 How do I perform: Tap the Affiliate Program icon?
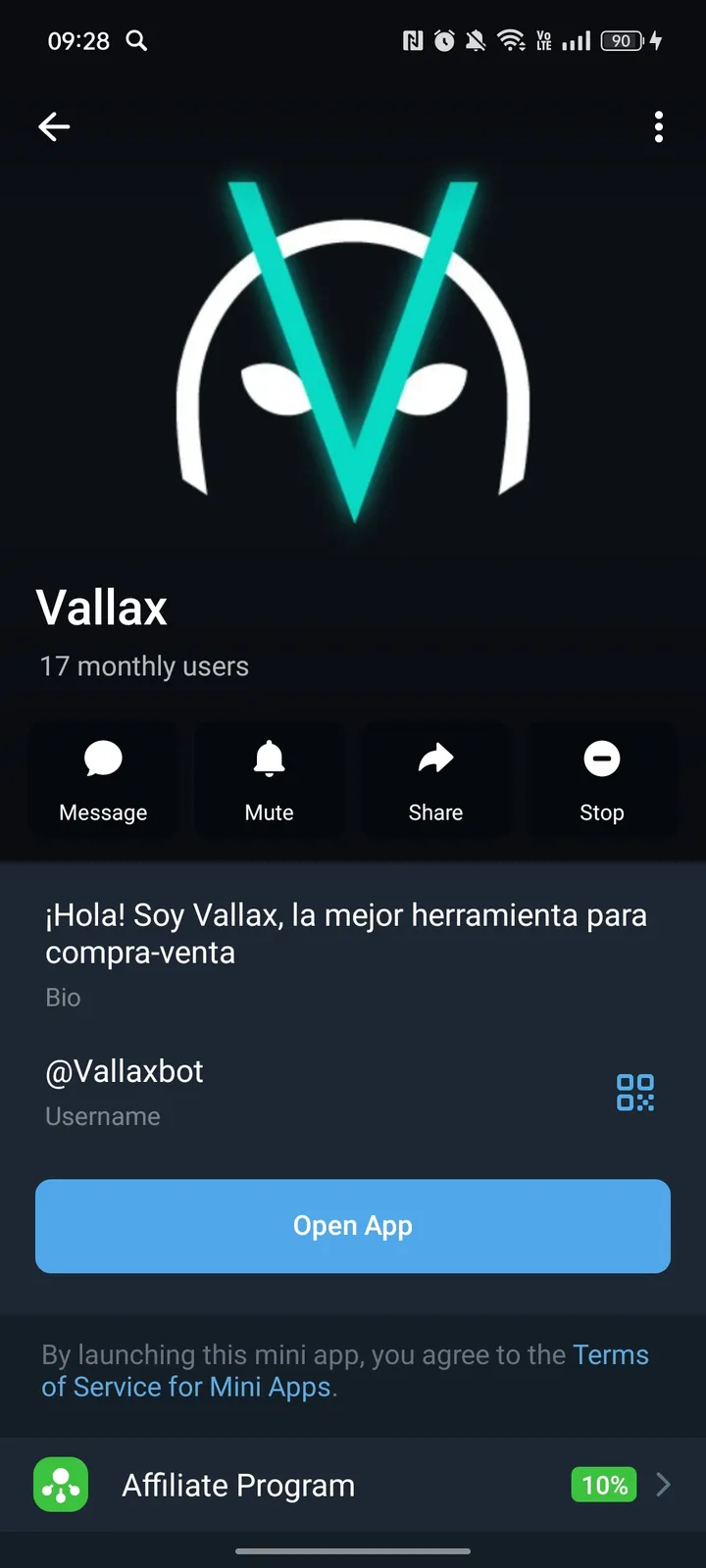coord(60,1484)
